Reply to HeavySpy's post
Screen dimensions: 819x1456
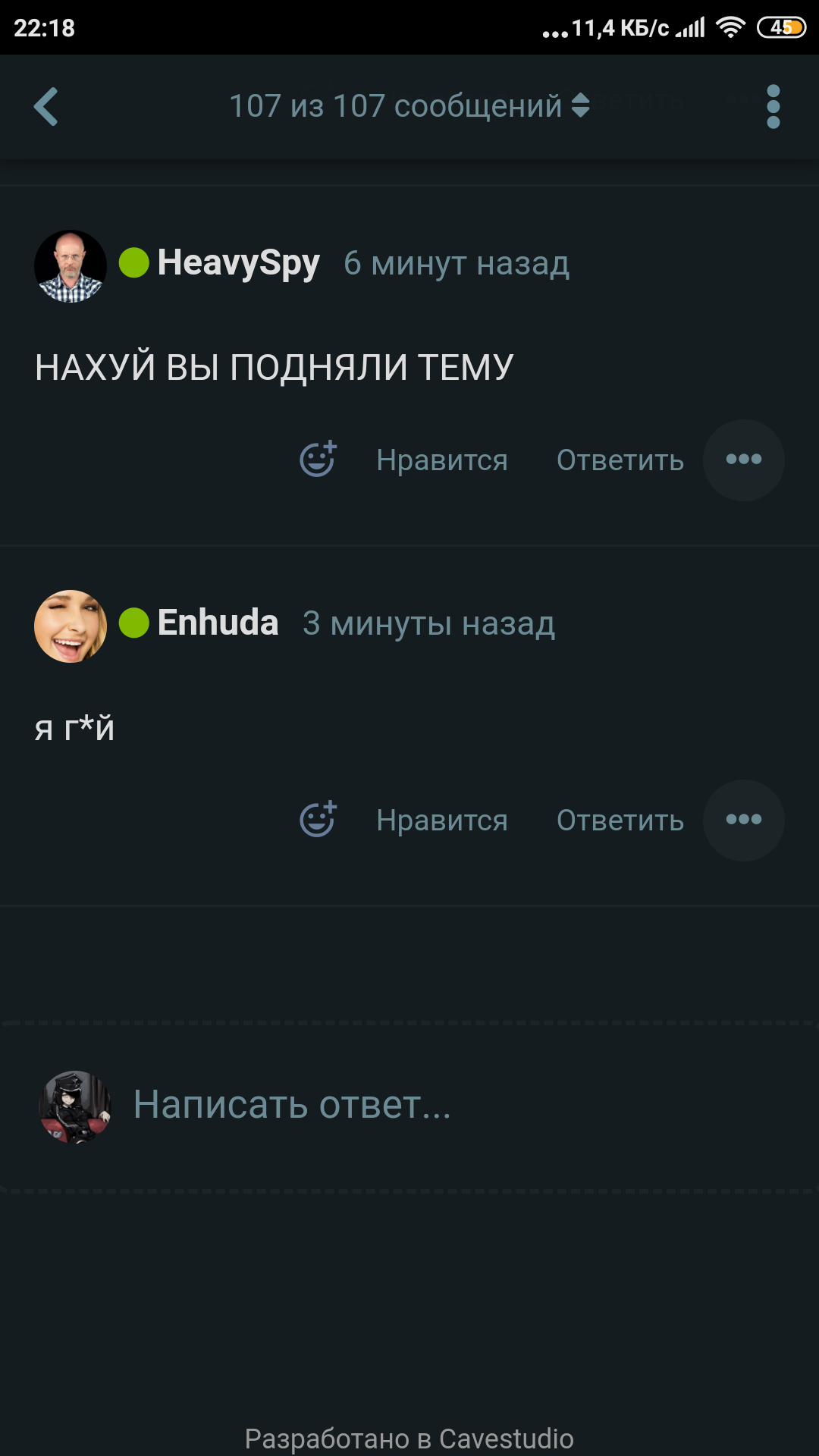point(620,460)
